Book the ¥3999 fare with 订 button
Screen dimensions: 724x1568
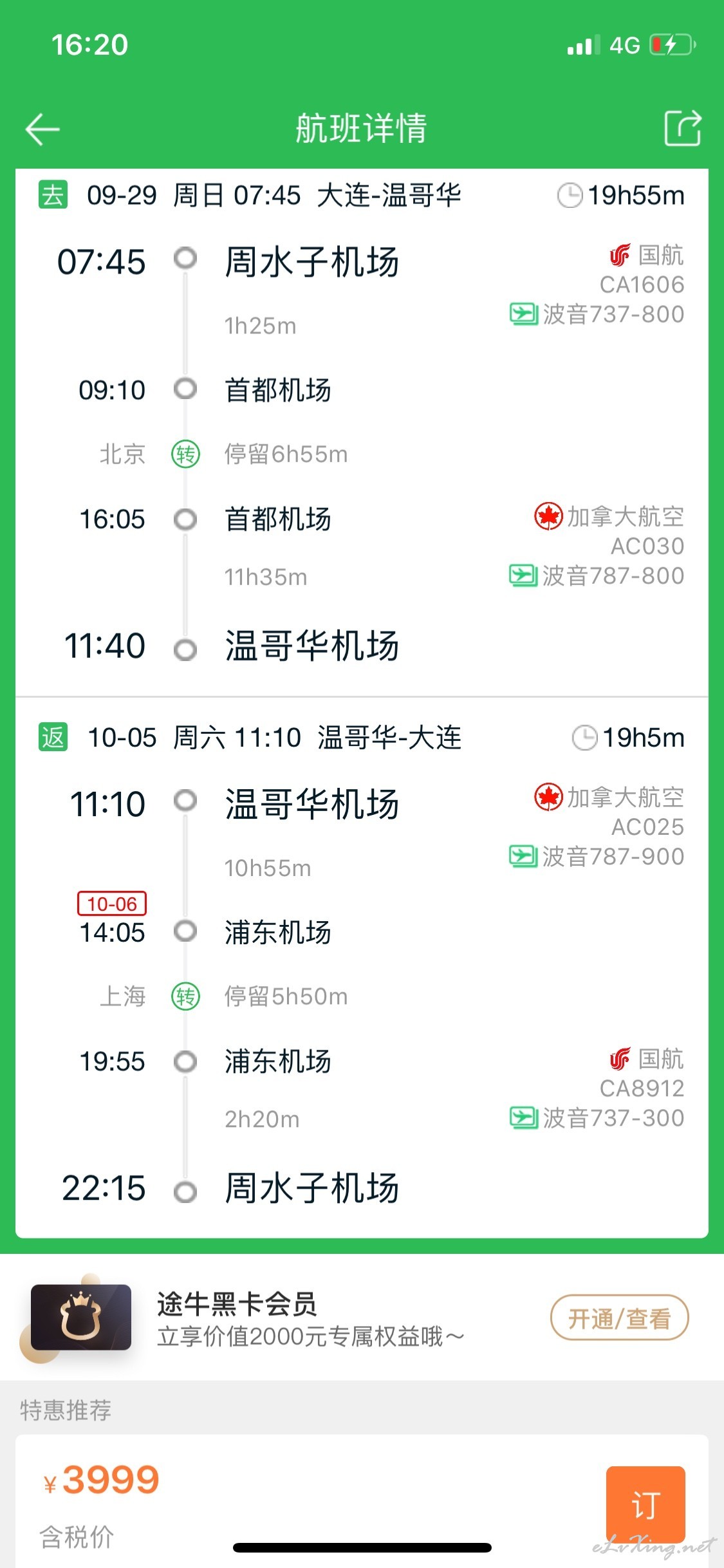pos(645,1504)
